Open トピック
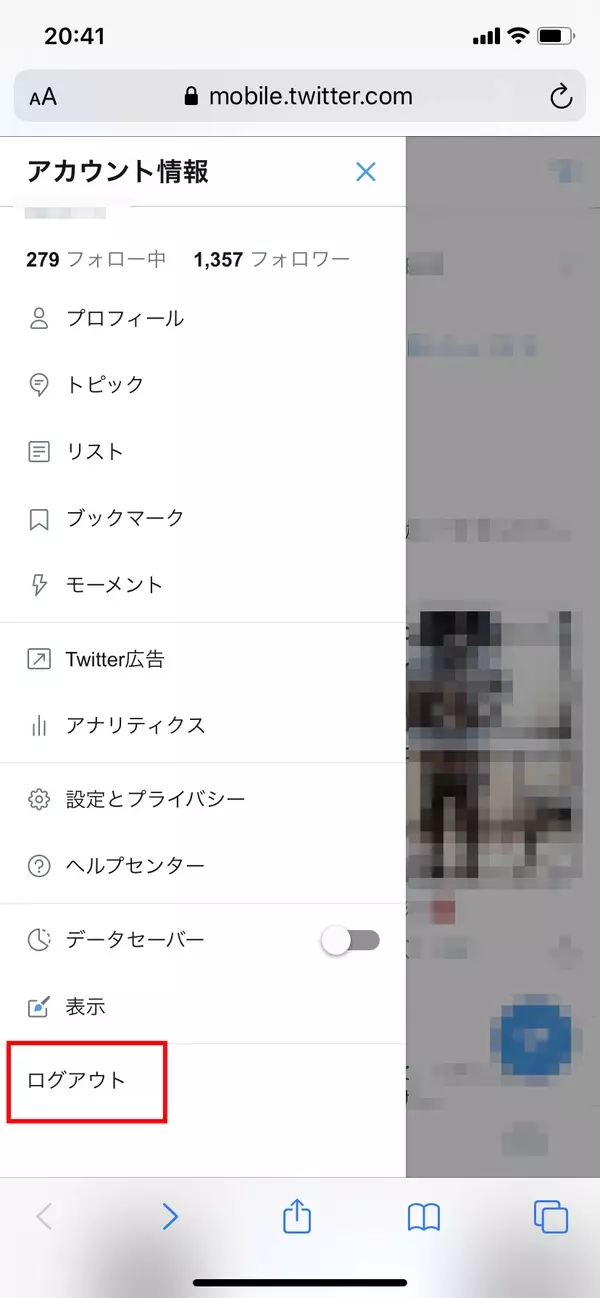Image resolution: width=600 pixels, height=1298 pixels. point(203,385)
